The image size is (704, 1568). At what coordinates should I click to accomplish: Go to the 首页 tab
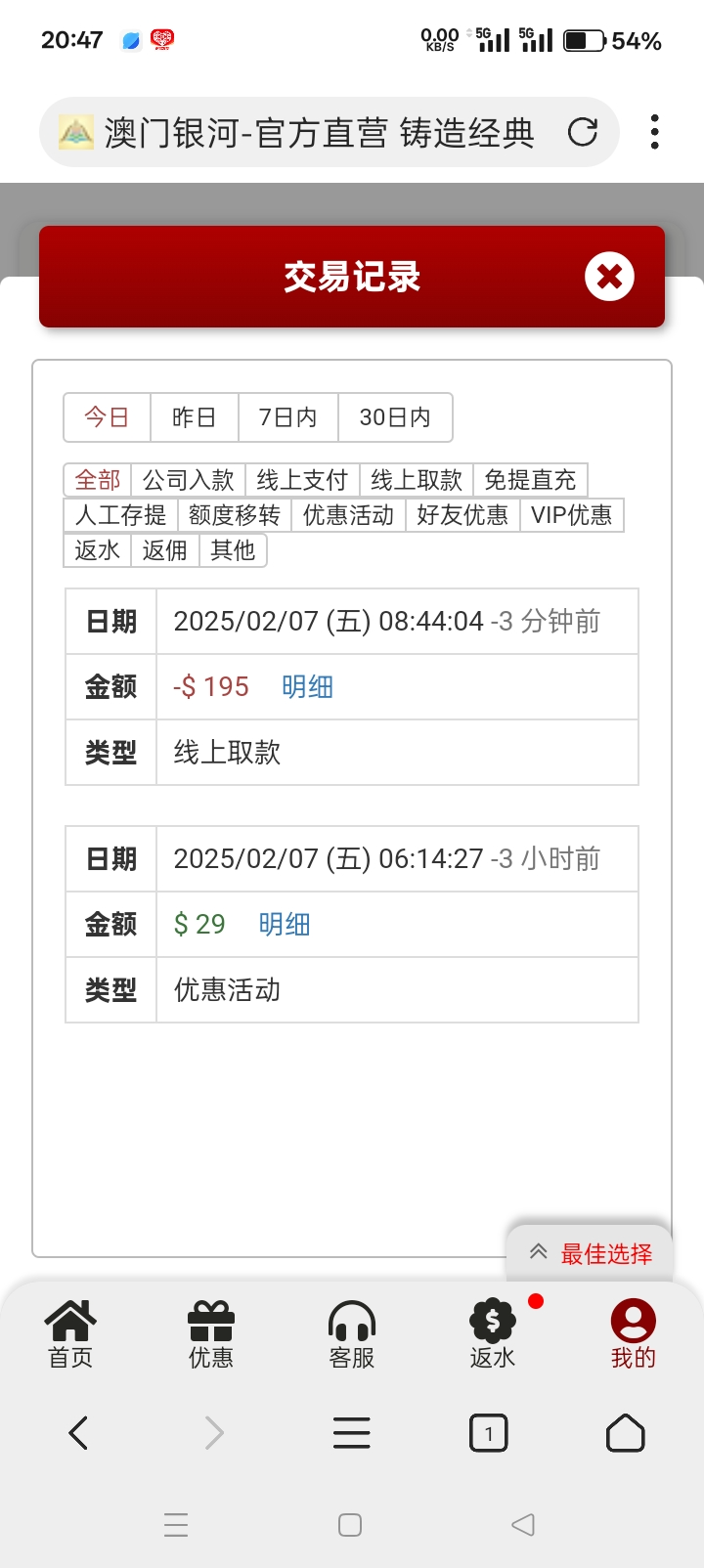[x=70, y=1333]
